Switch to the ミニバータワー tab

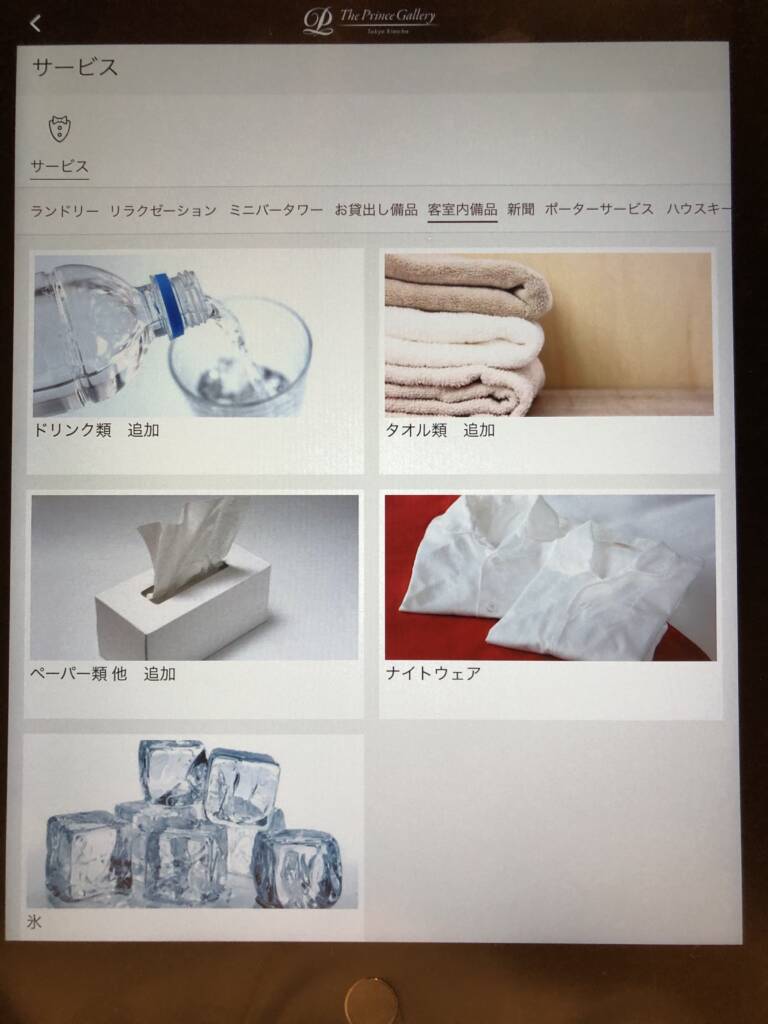[x=276, y=210]
